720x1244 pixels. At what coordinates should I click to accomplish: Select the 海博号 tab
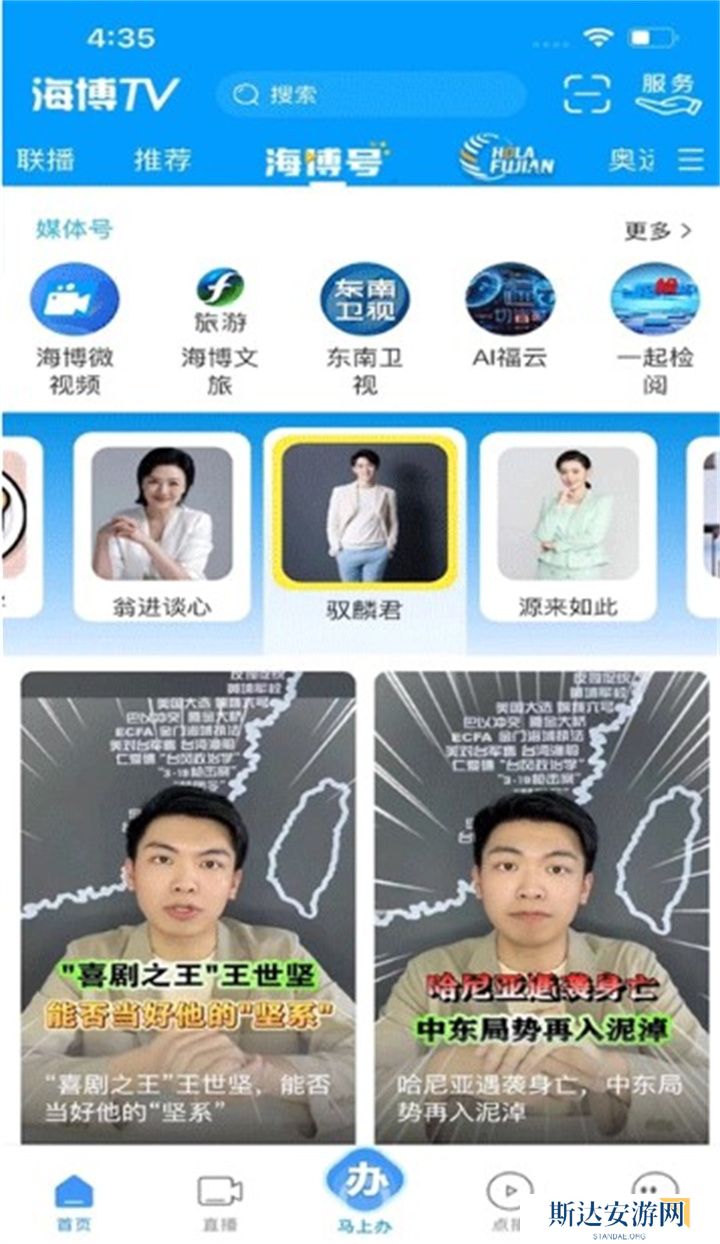327,160
